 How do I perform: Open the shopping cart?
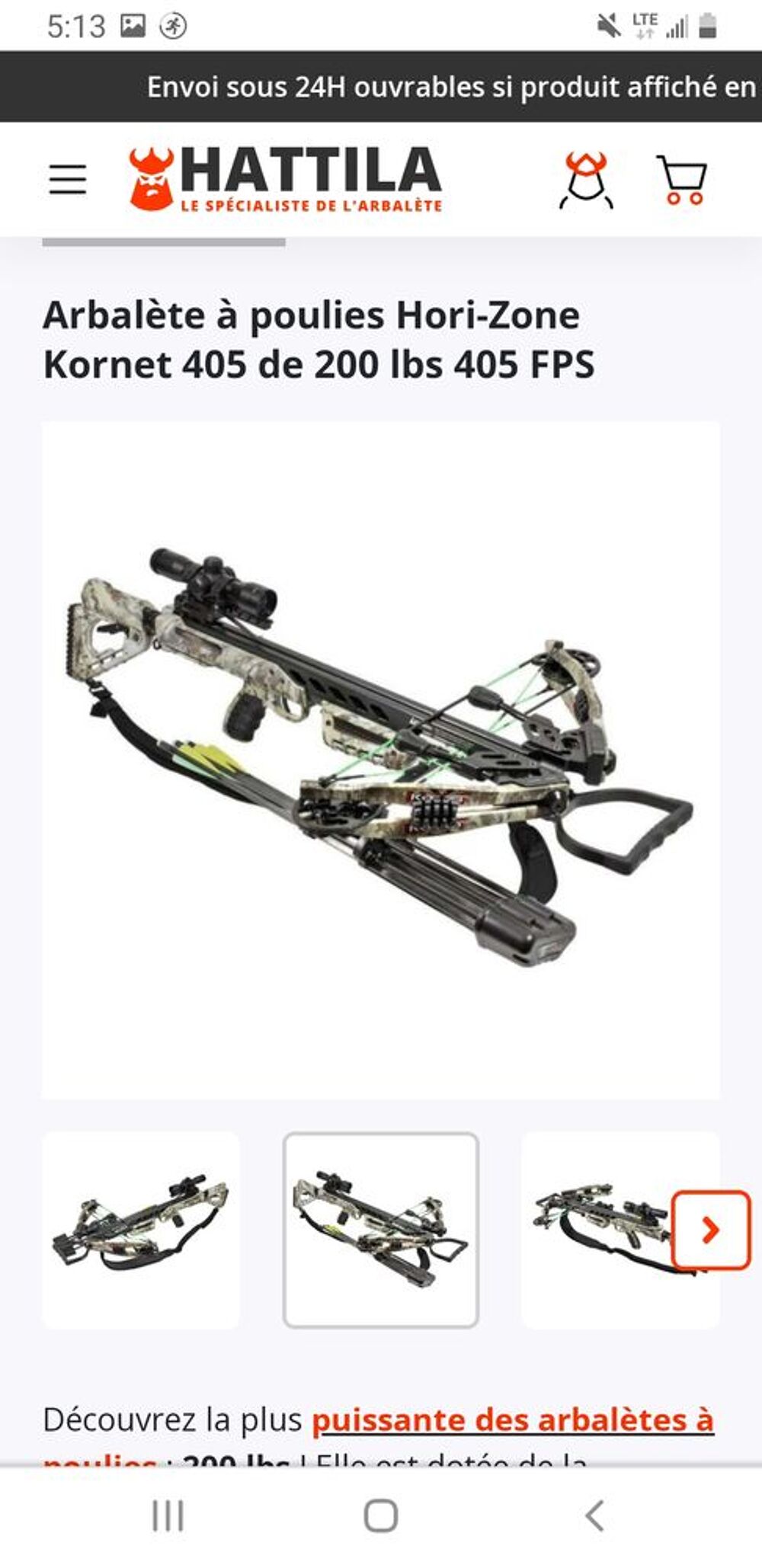[683, 180]
